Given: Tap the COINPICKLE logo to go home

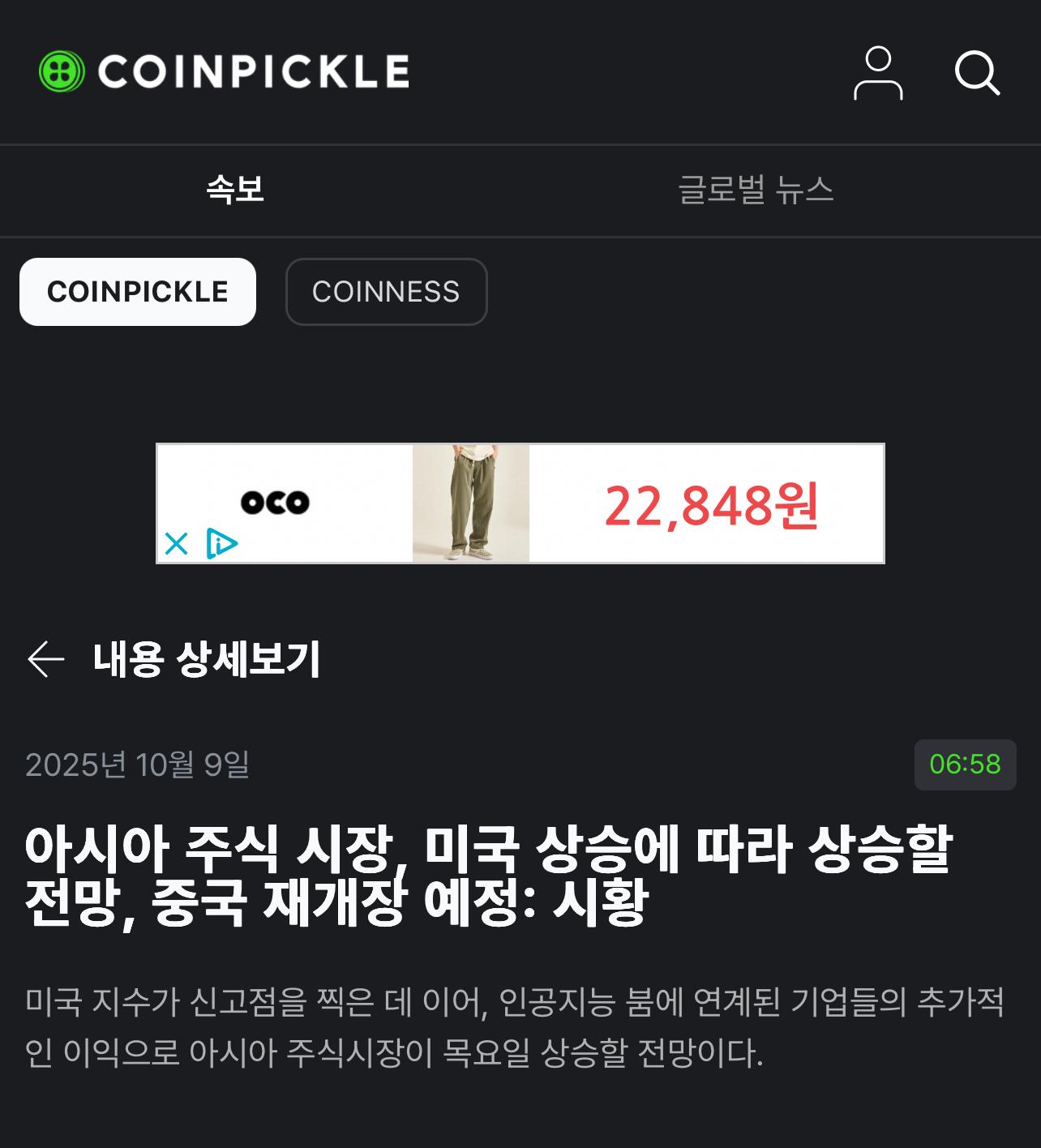Looking at the screenshot, I should pyautogui.click(x=225, y=71).
